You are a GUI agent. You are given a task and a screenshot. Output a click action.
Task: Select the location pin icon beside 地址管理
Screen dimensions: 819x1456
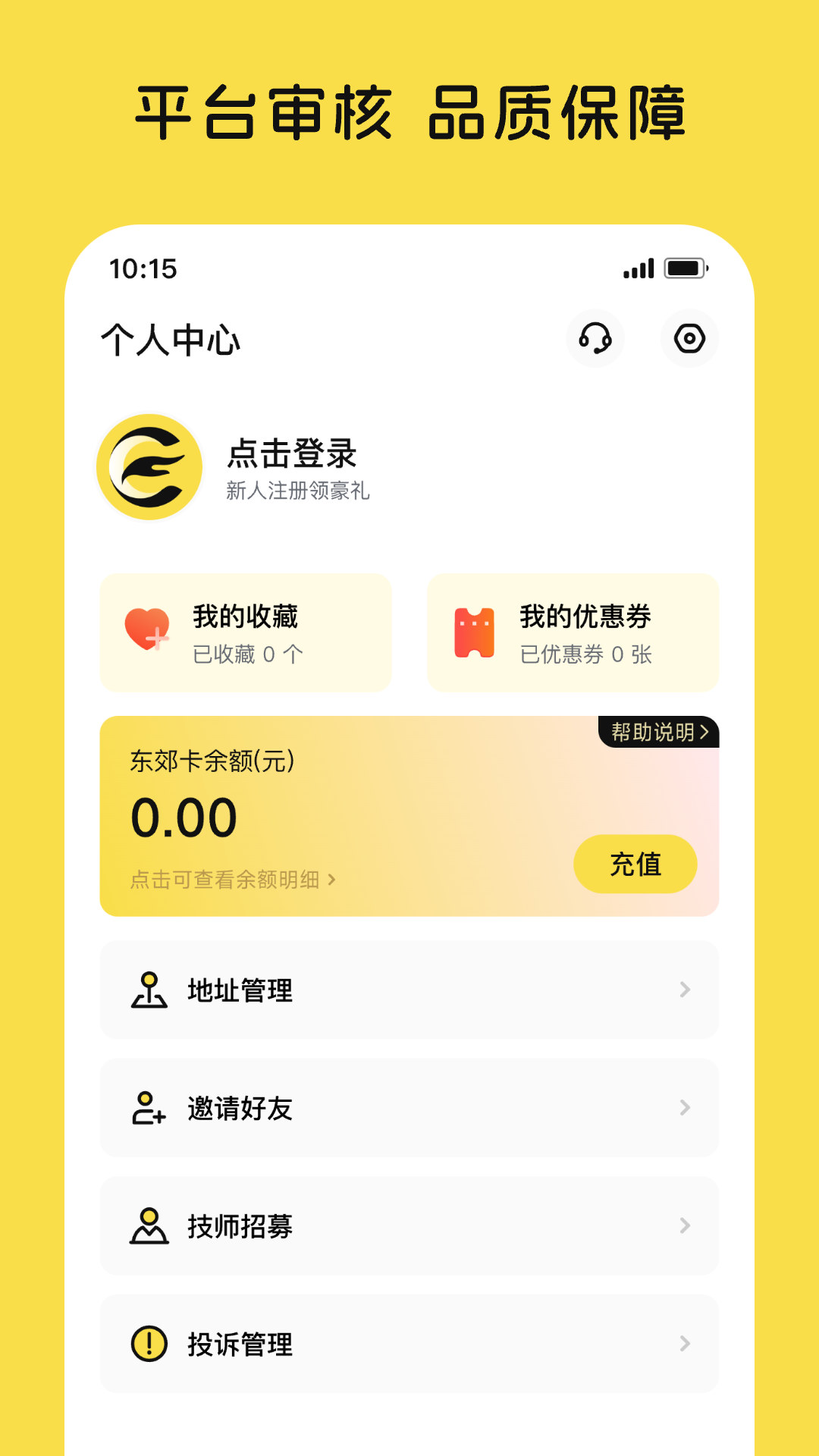(x=150, y=990)
